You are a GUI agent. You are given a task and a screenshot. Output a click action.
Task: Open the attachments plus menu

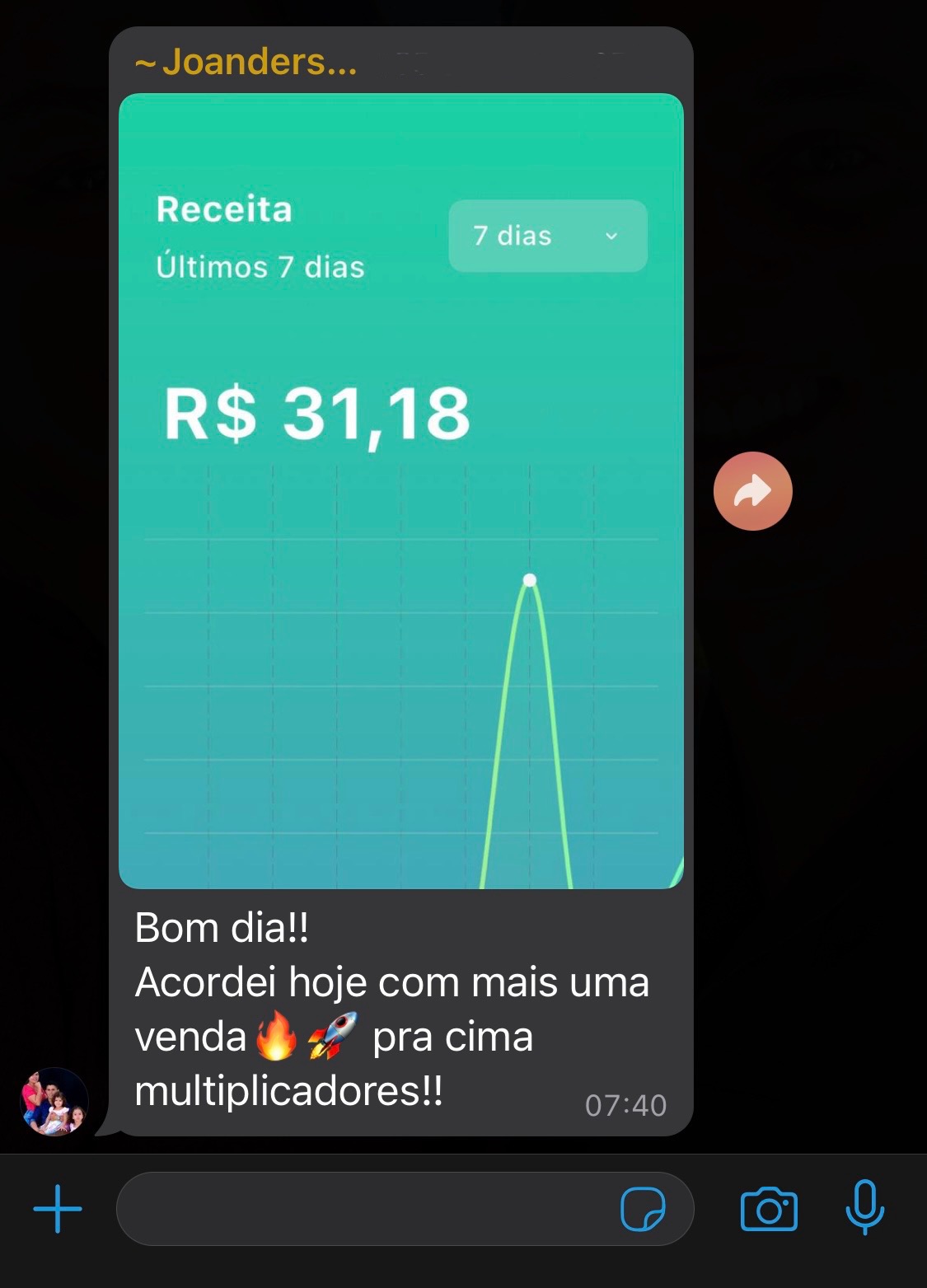click(x=58, y=1209)
